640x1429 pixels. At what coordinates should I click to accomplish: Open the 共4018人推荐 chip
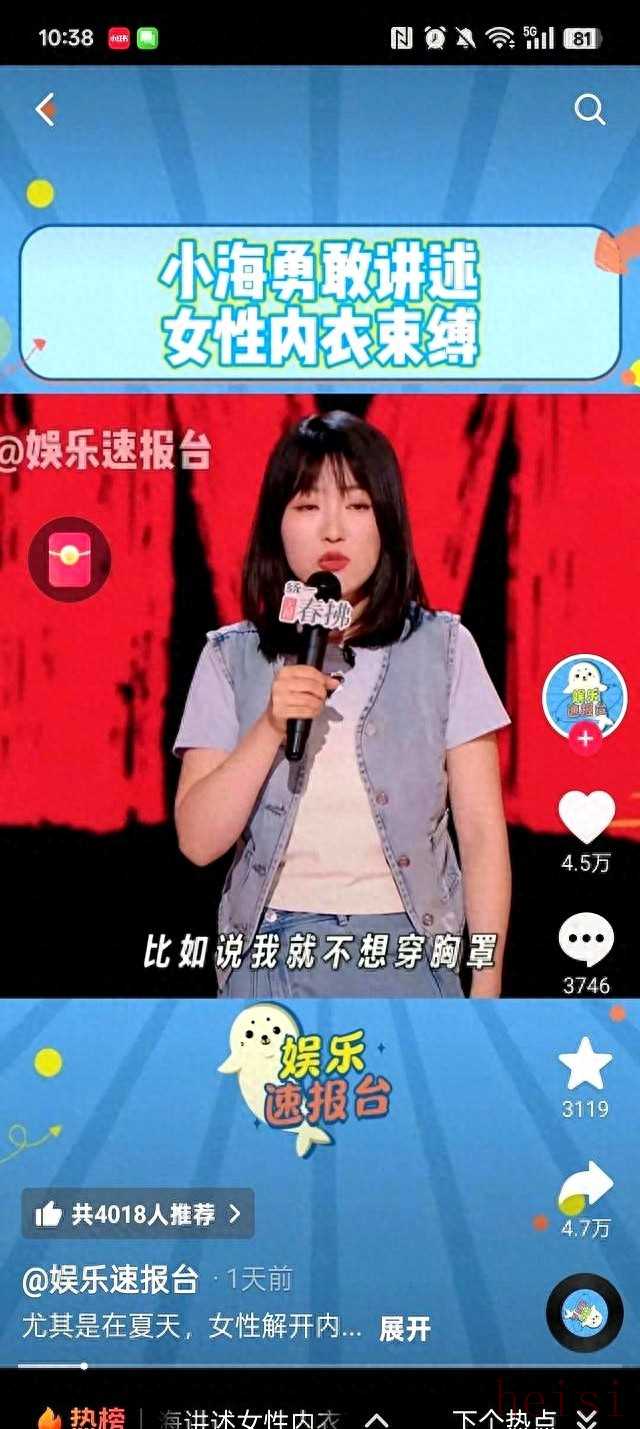click(138, 1214)
